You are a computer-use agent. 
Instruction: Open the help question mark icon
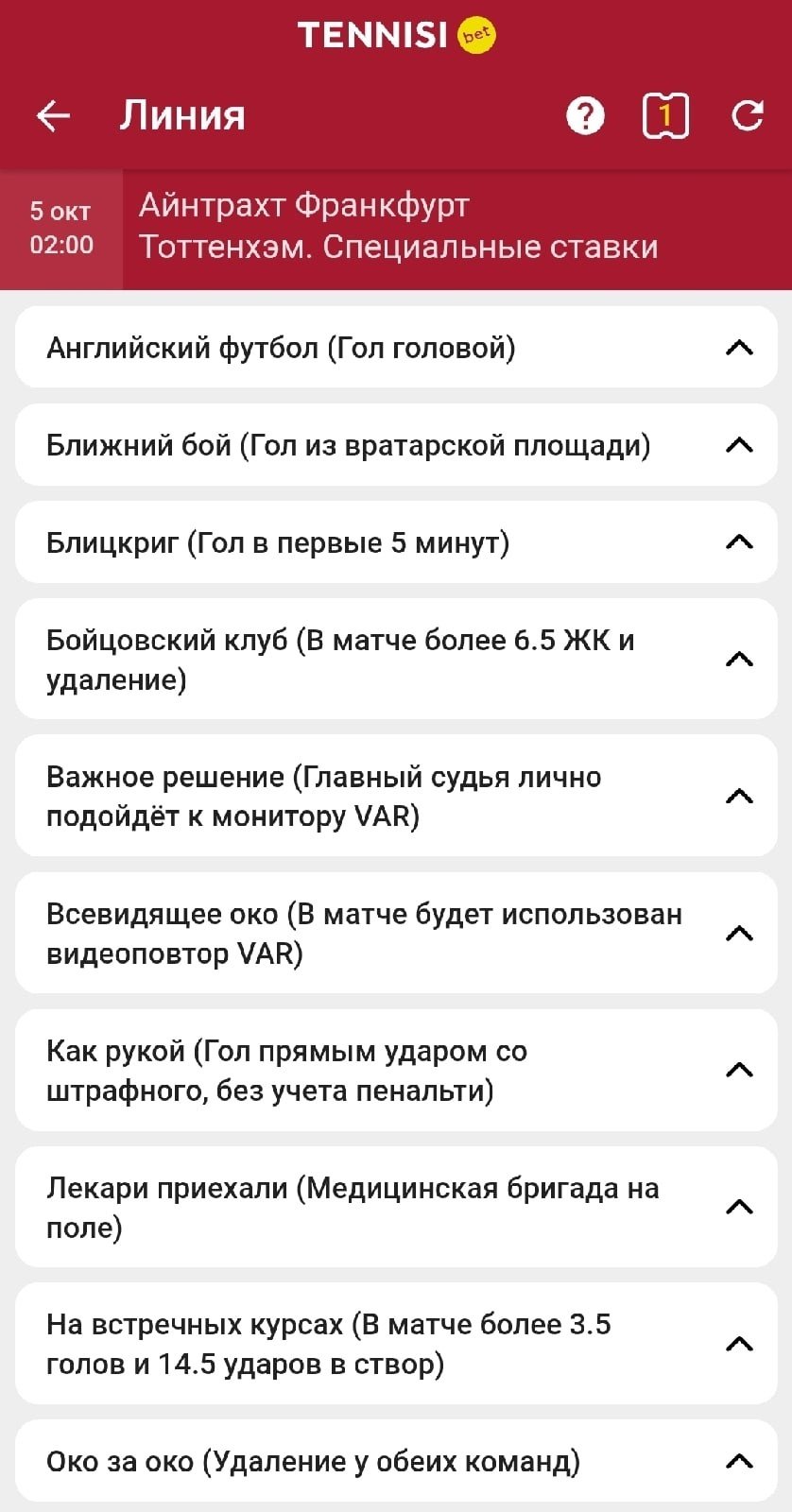[x=585, y=116]
